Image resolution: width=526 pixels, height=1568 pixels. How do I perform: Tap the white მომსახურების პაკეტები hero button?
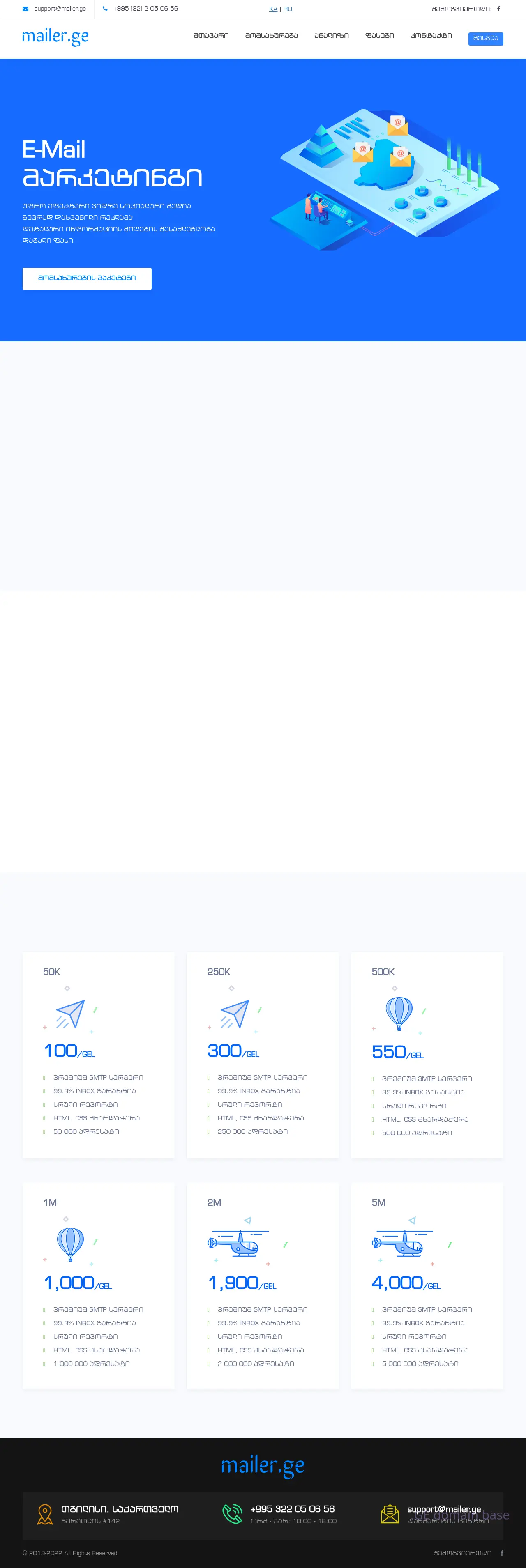[87, 278]
